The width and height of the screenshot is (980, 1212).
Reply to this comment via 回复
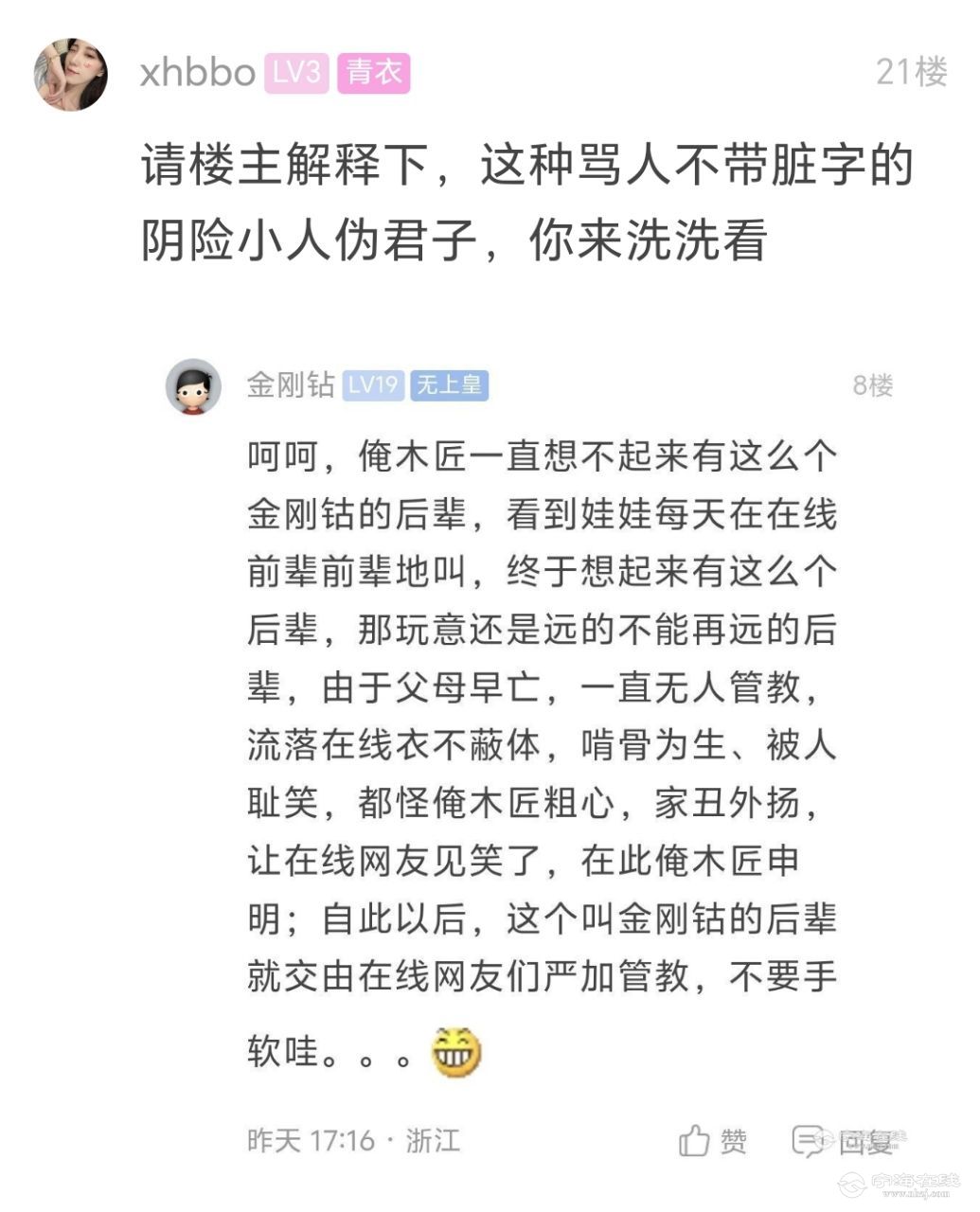coord(846,1142)
